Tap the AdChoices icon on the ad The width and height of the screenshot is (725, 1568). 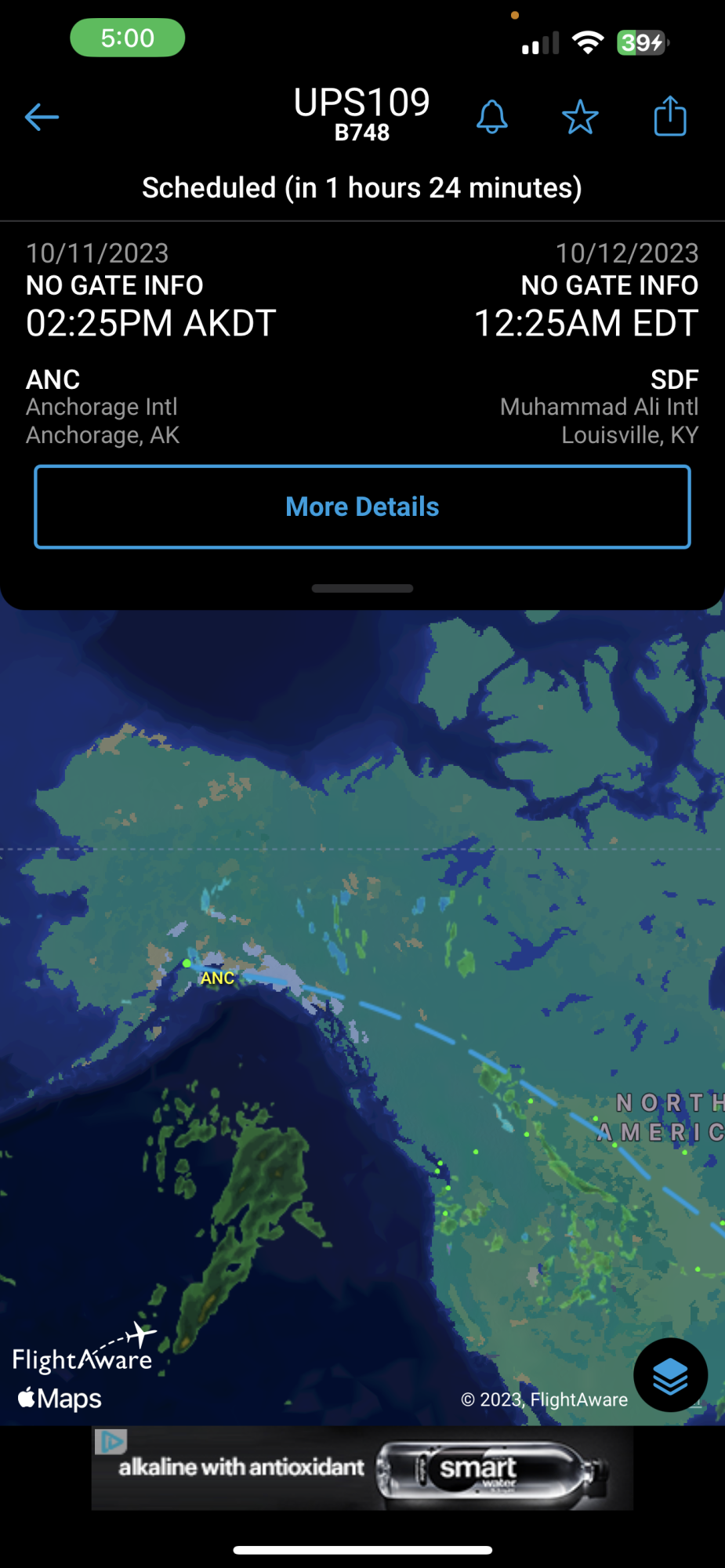111,1441
